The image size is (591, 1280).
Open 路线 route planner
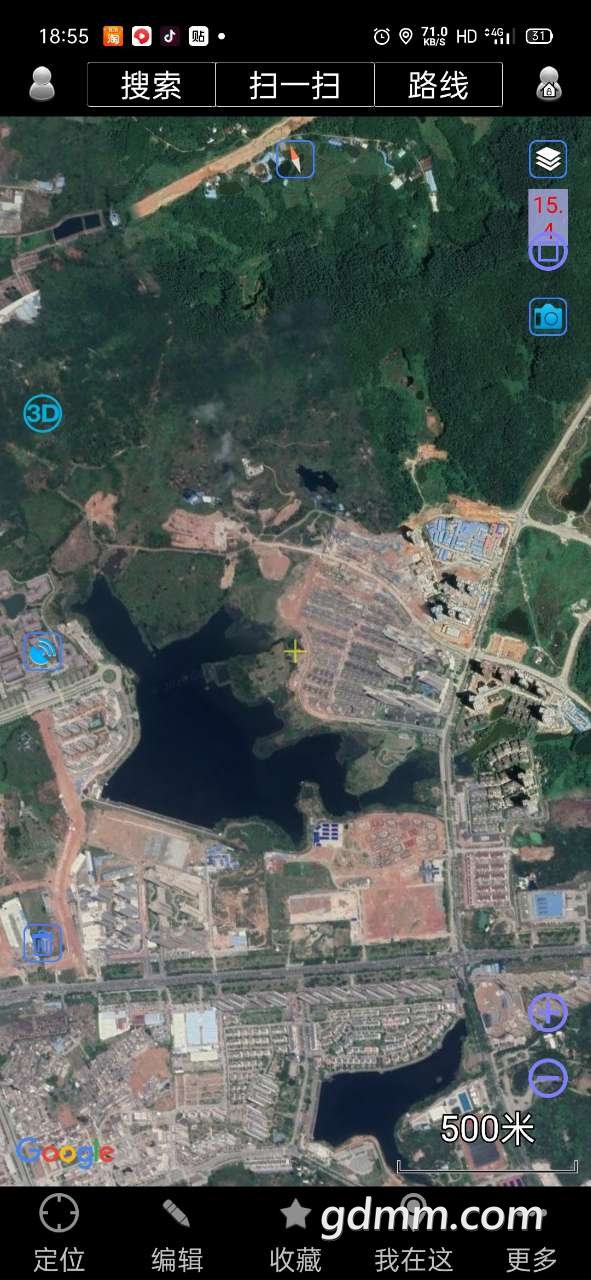pos(438,85)
